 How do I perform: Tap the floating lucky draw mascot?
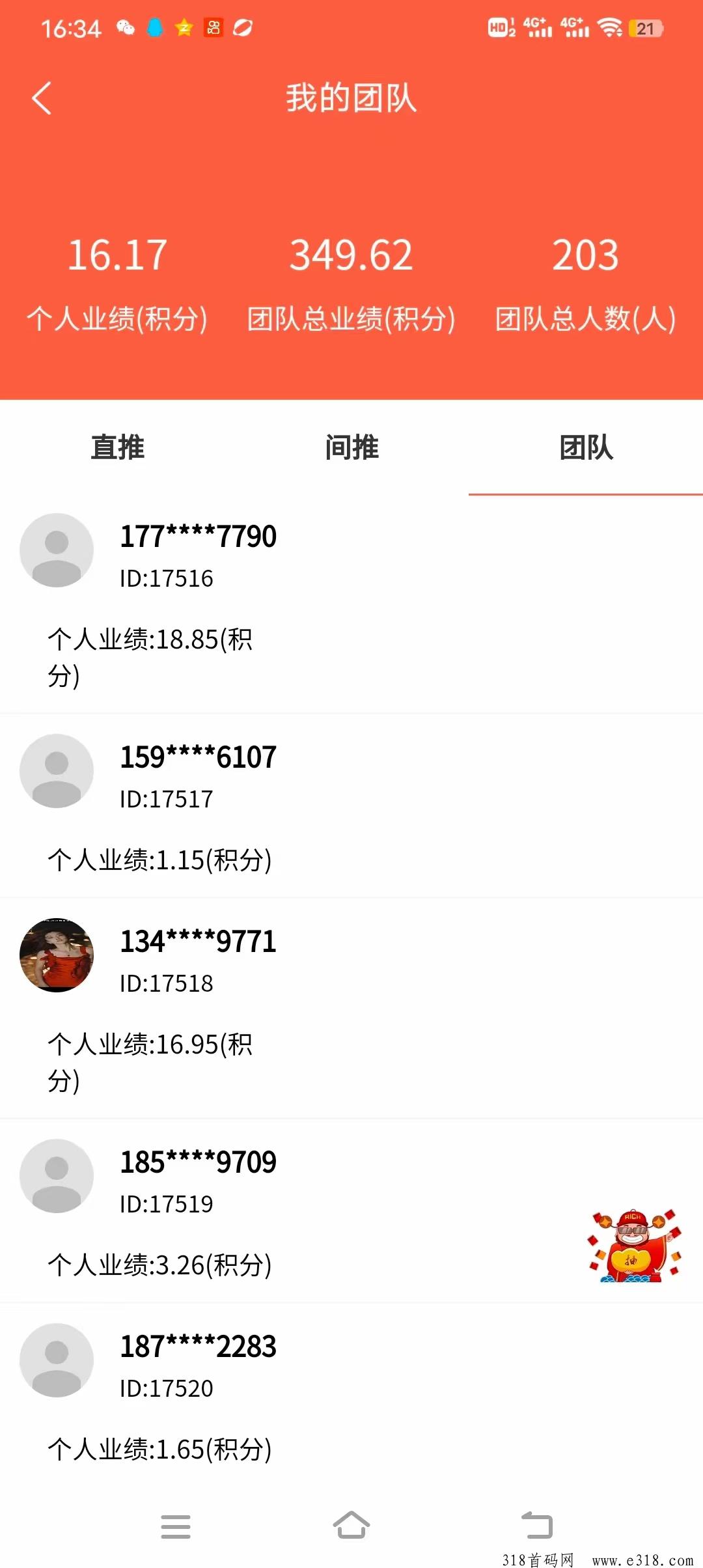634,1246
